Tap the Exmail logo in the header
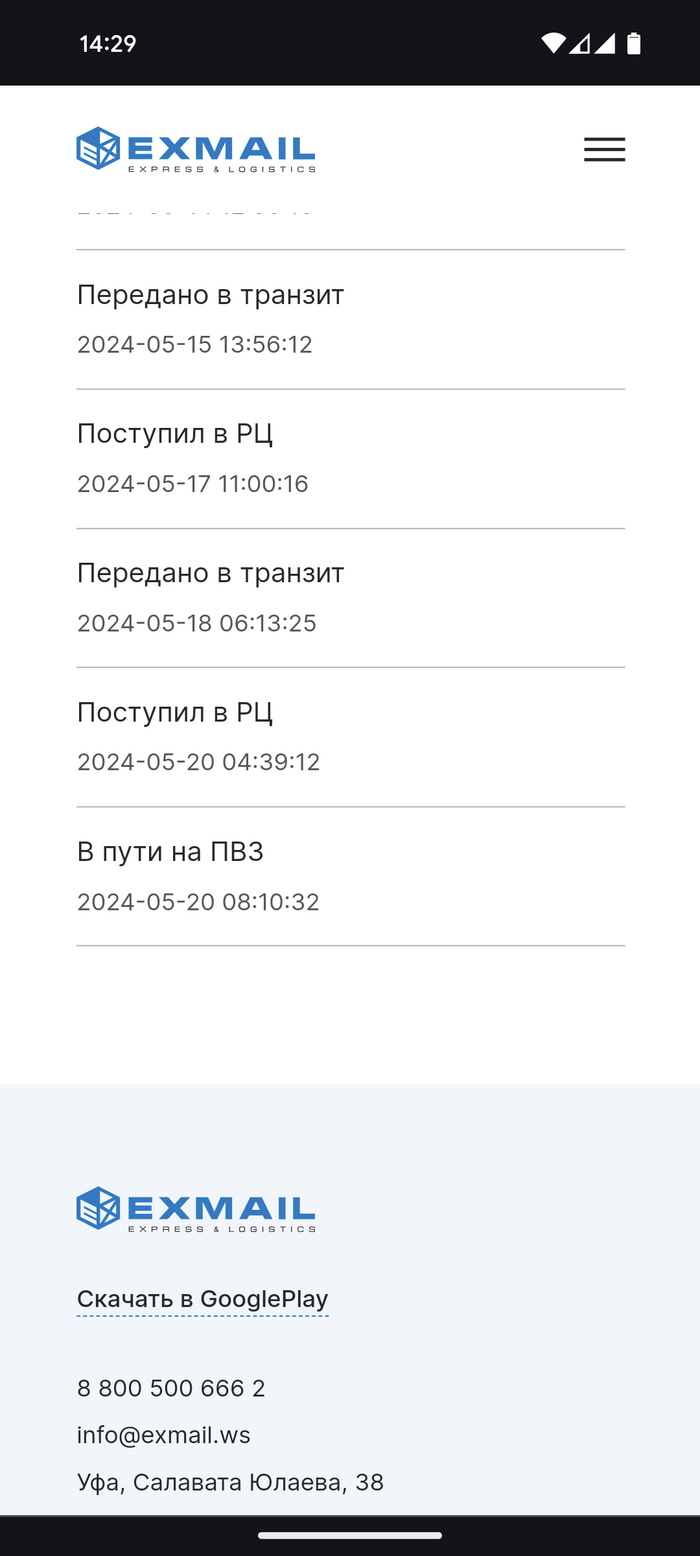This screenshot has width=700, height=1556. click(x=196, y=150)
